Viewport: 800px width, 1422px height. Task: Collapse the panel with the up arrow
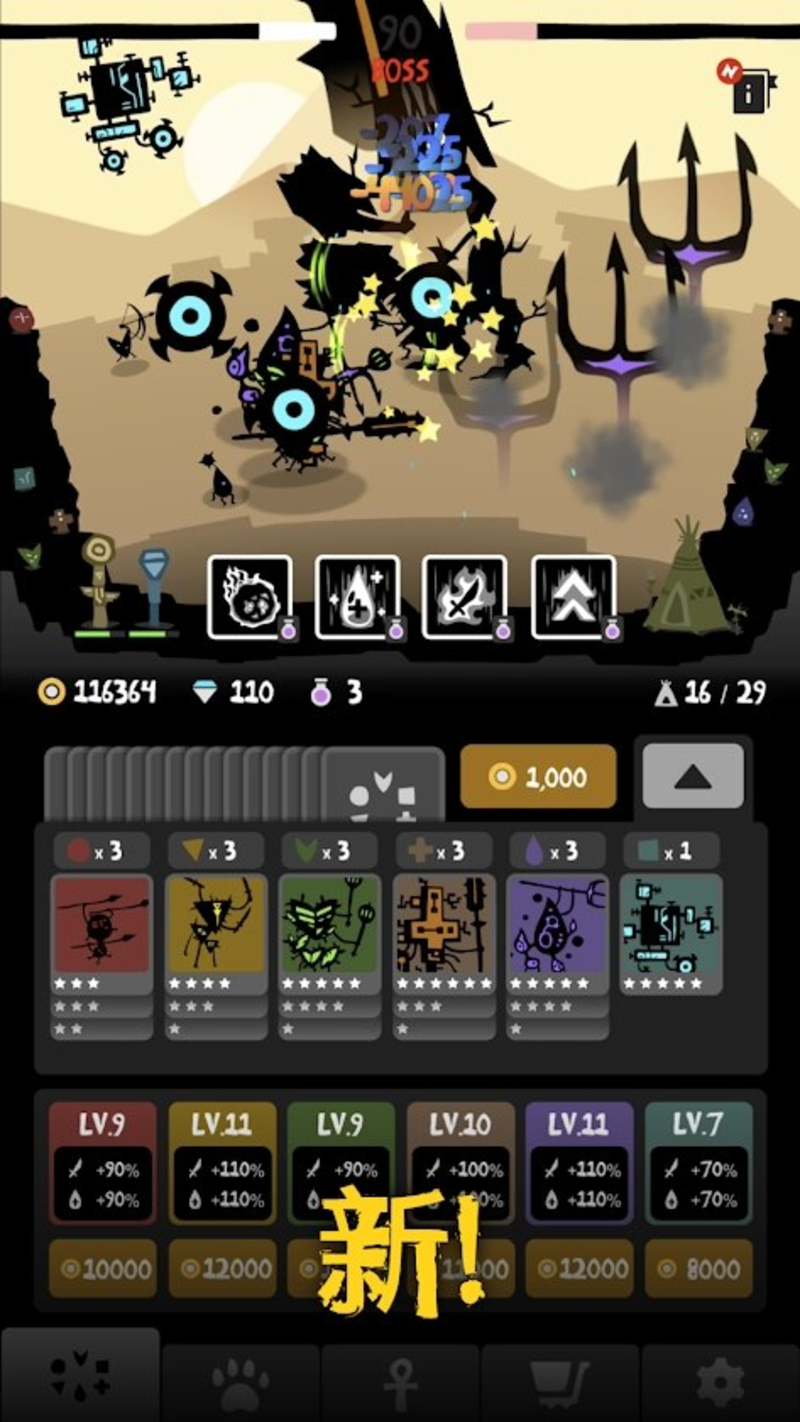click(x=693, y=776)
